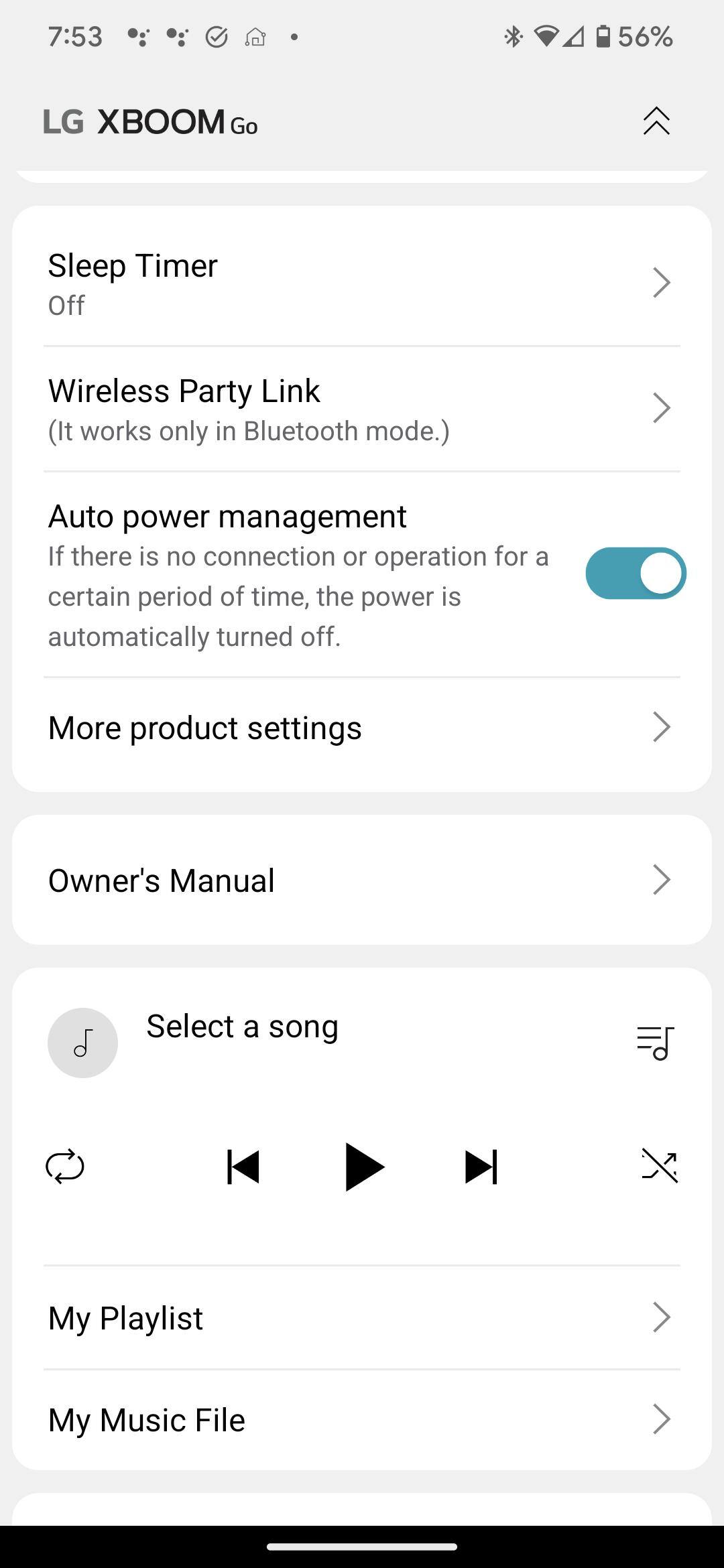Open My Playlist

[x=362, y=1317]
